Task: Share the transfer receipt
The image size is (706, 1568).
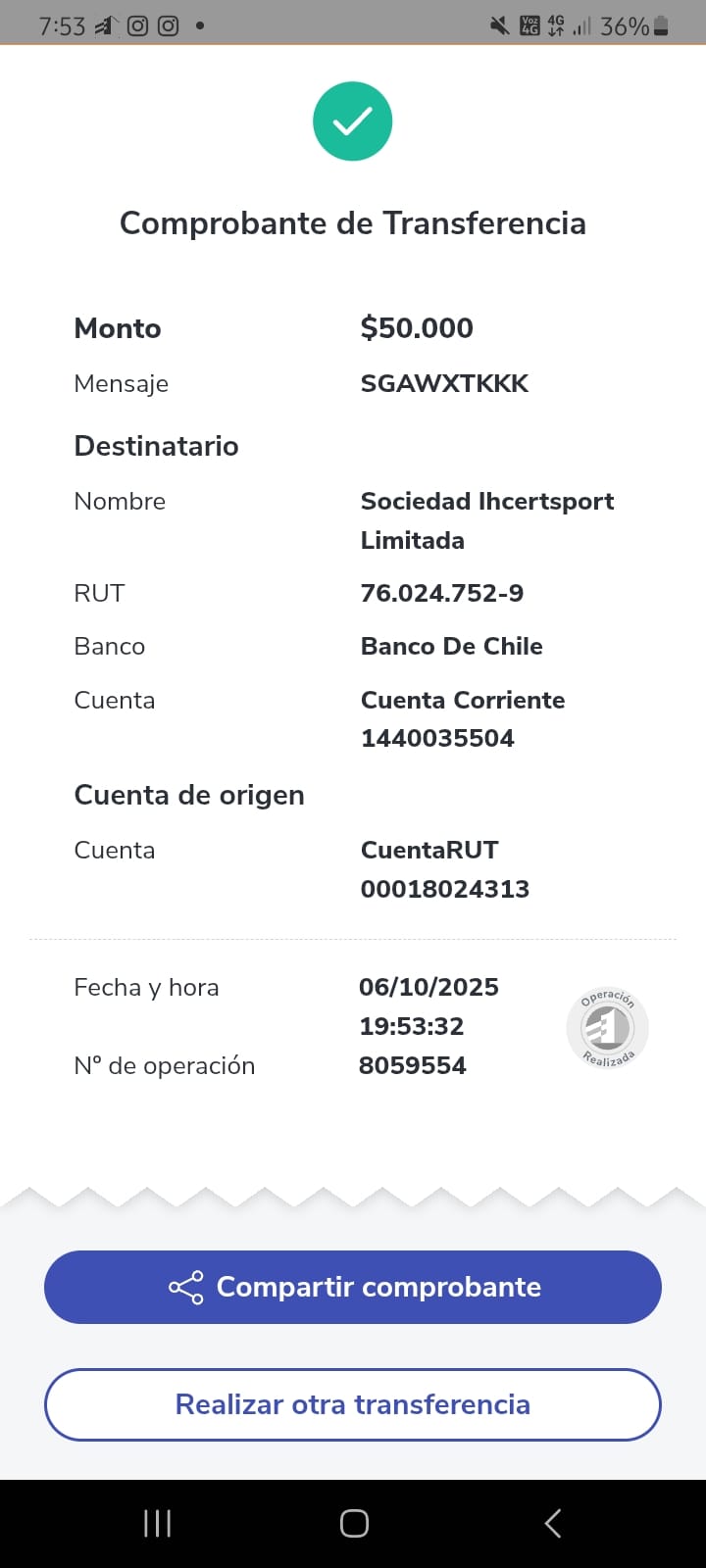Action: tap(353, 1287)
